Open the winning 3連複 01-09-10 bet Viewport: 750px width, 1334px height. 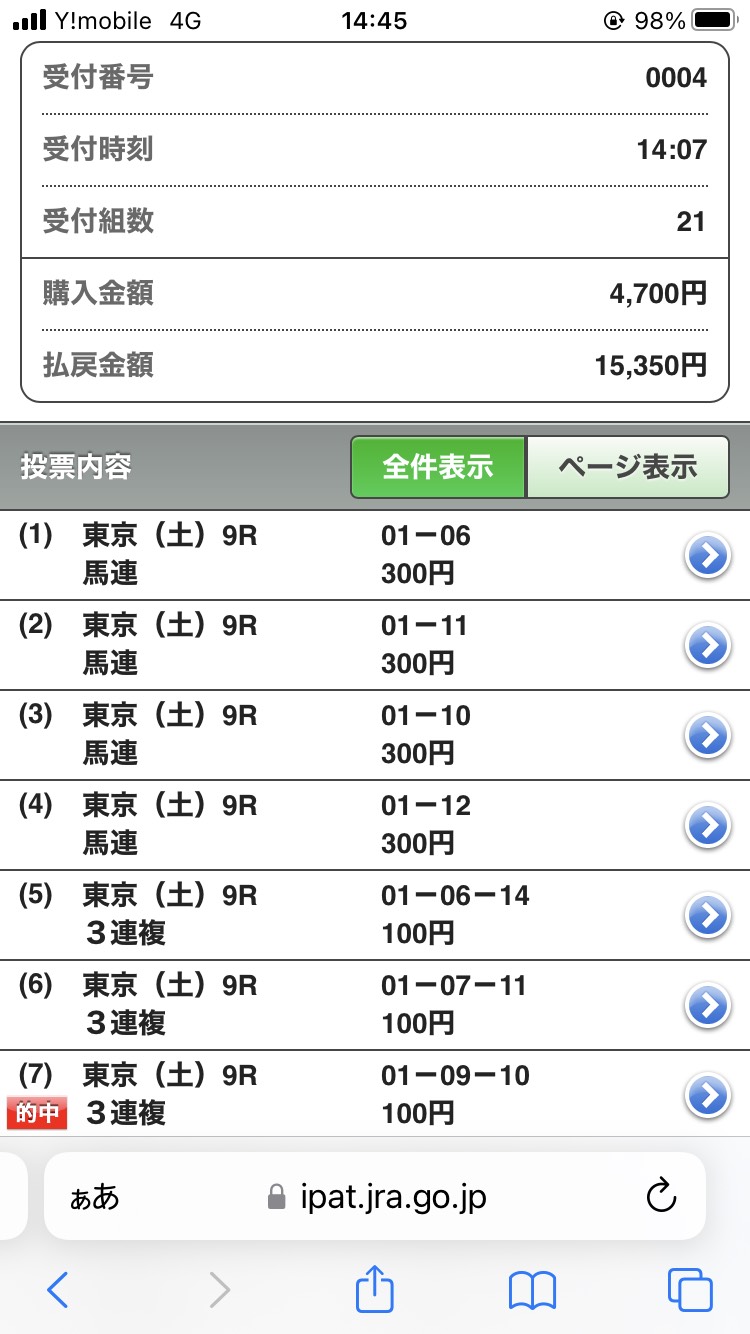pos(707,1095)
